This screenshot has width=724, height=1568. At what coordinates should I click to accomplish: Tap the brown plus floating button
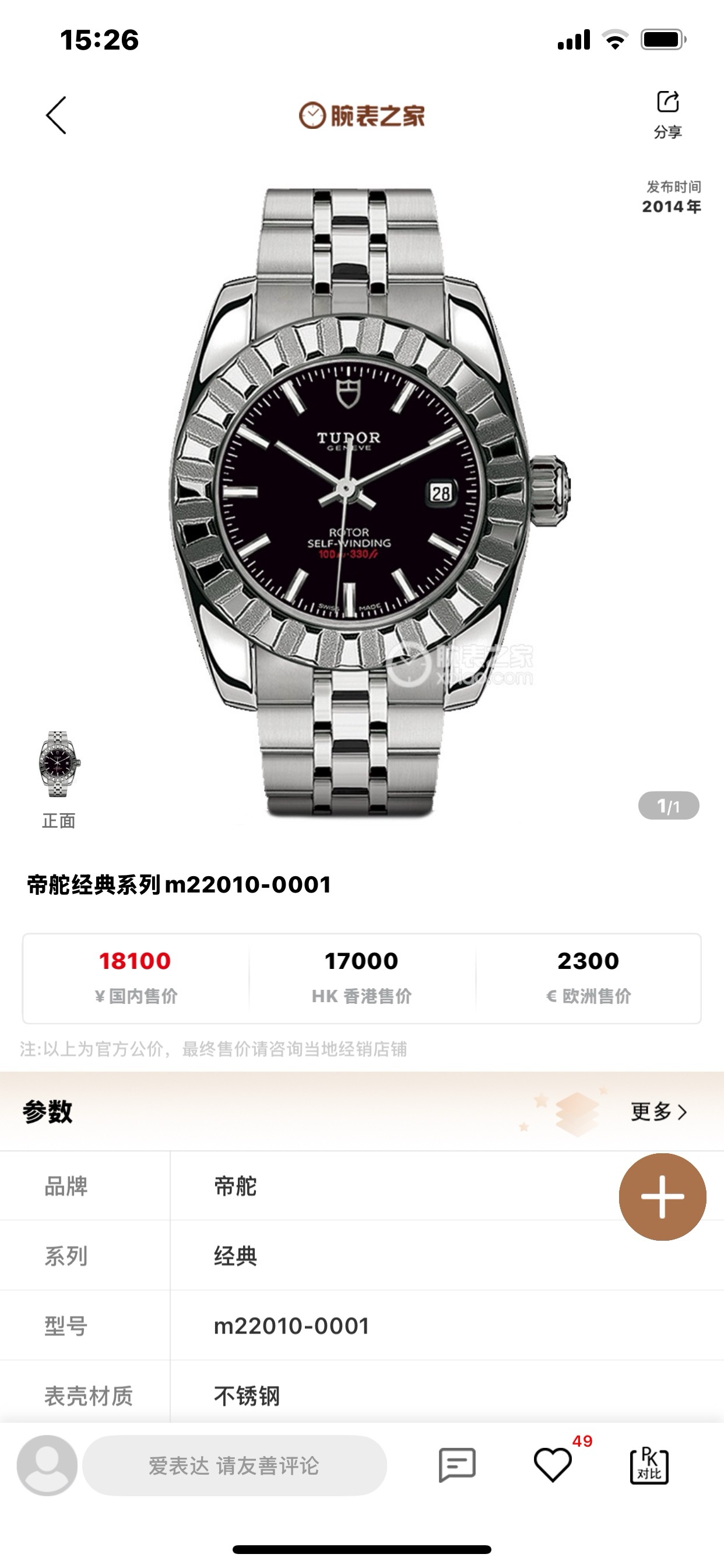click(x=662, y=1196)
